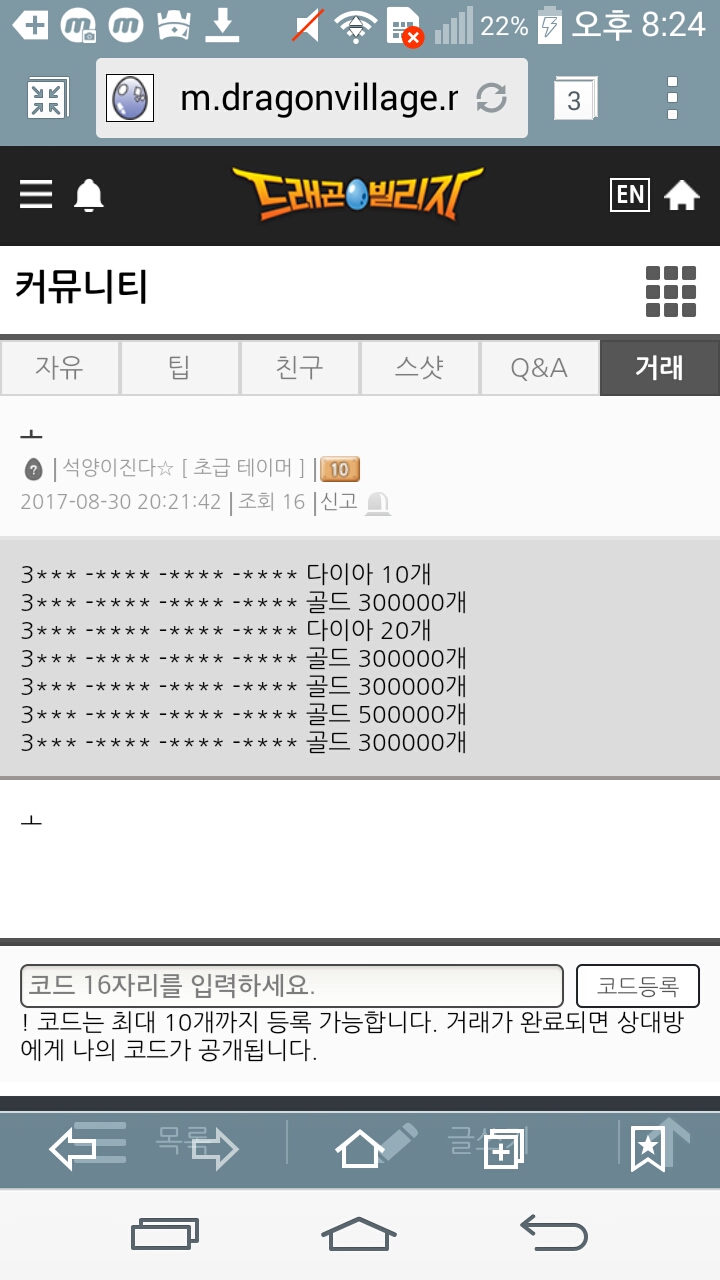Open the browser bookmarks icon

click(x=647, y=1148)
